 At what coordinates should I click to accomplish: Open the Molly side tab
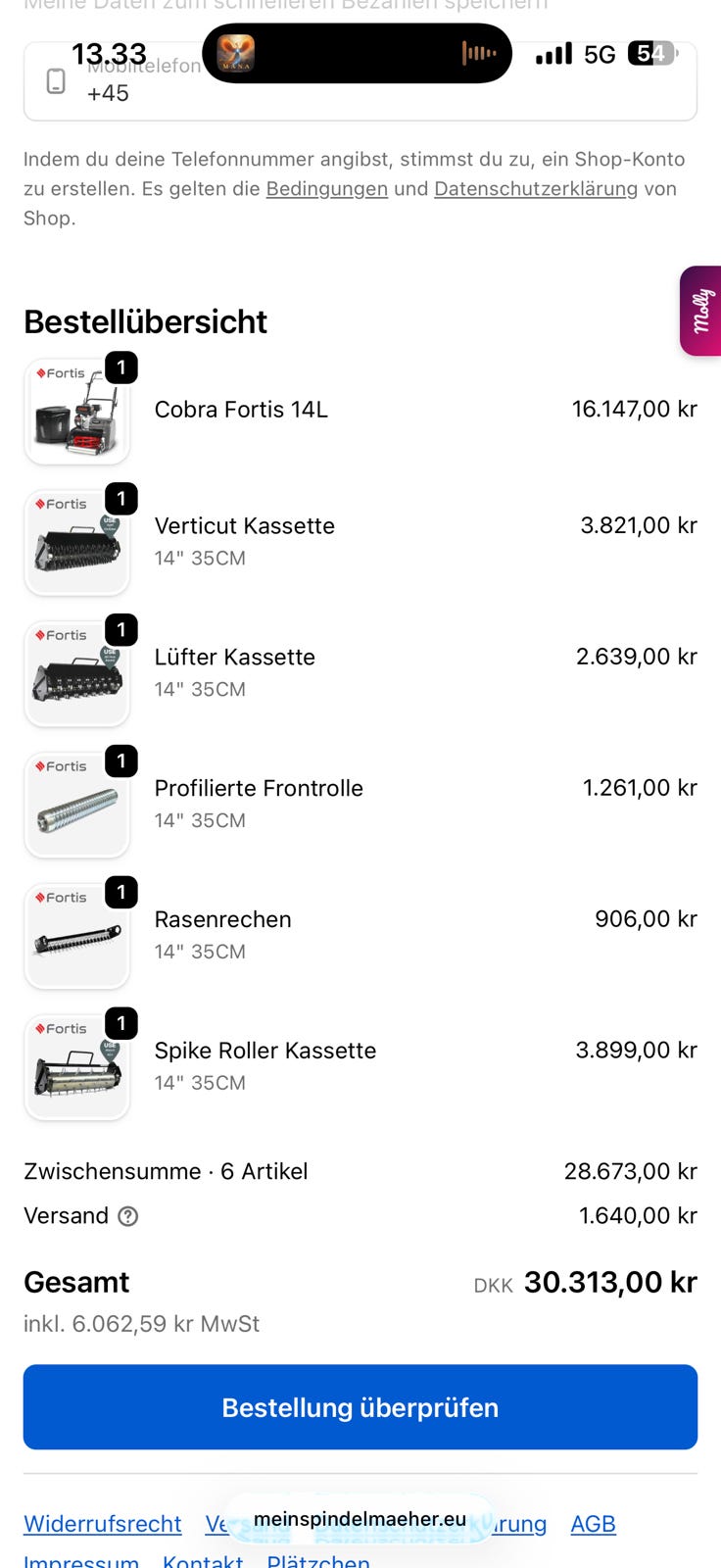[x=701, y=311]
